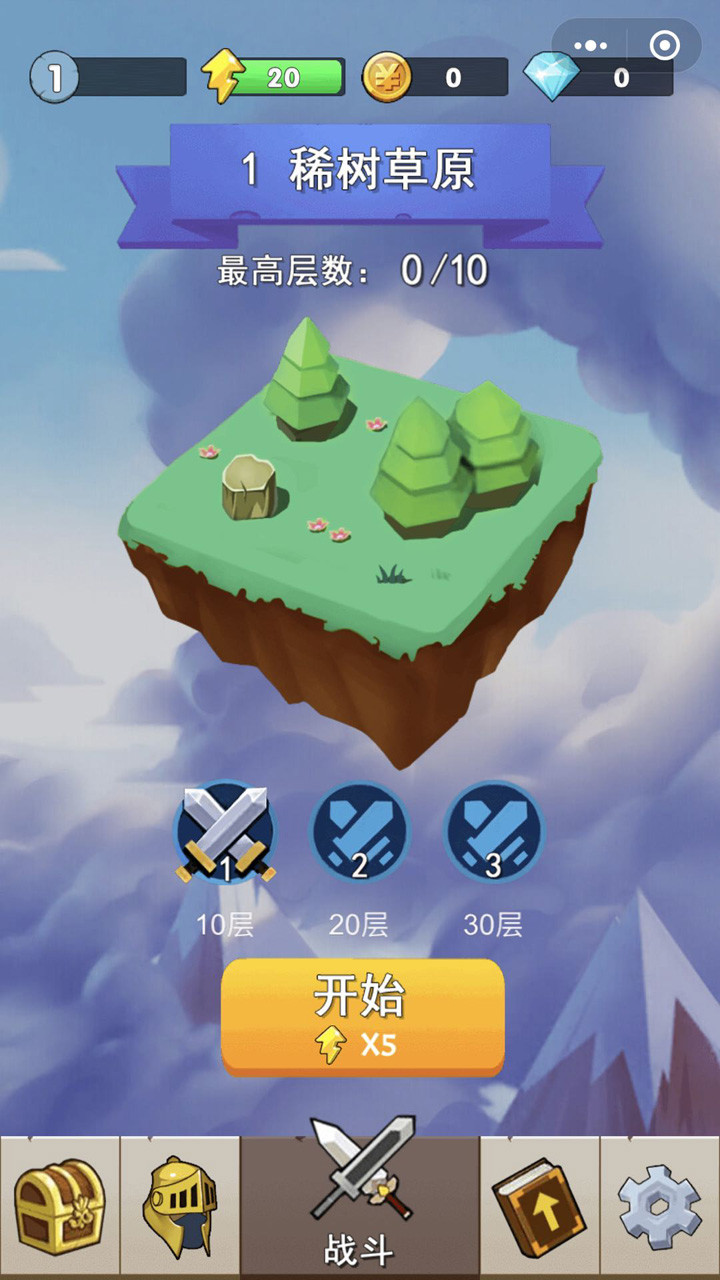This screenshot has width=720, height=1280.
Task: Open the settings gear tab
Action: [x=659, y=1203]
